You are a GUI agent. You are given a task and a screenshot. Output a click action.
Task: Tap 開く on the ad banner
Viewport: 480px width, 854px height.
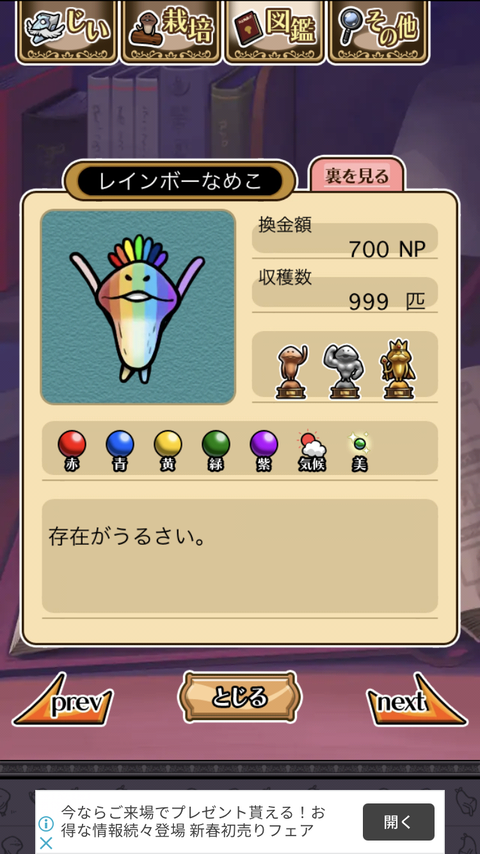pos(399,822)
